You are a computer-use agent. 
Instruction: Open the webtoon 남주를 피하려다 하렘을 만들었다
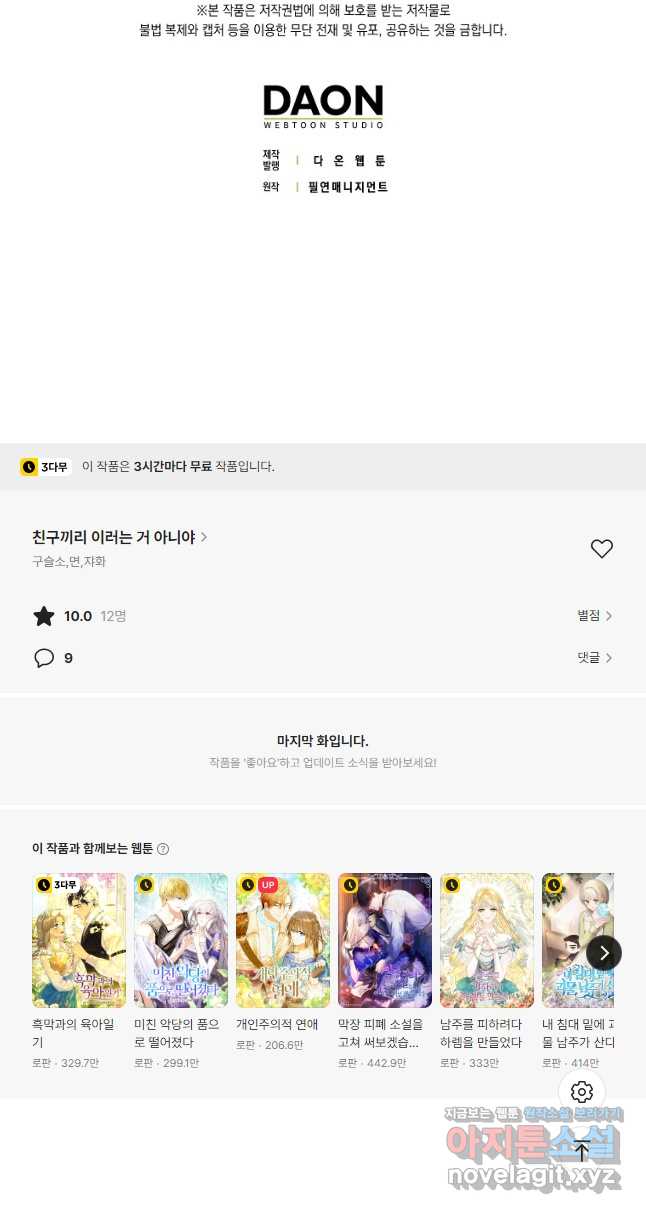[x=487, y=940]
